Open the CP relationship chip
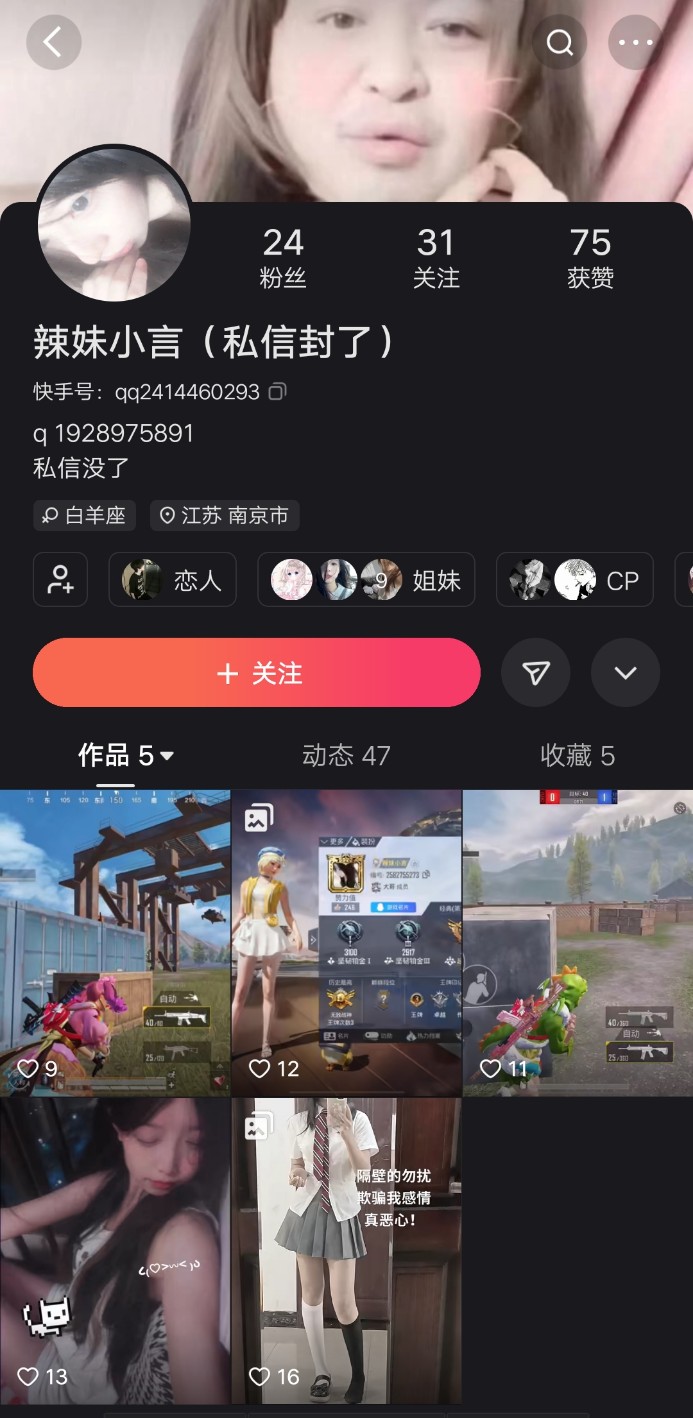The image size is (693, 1418). point(575,580)
